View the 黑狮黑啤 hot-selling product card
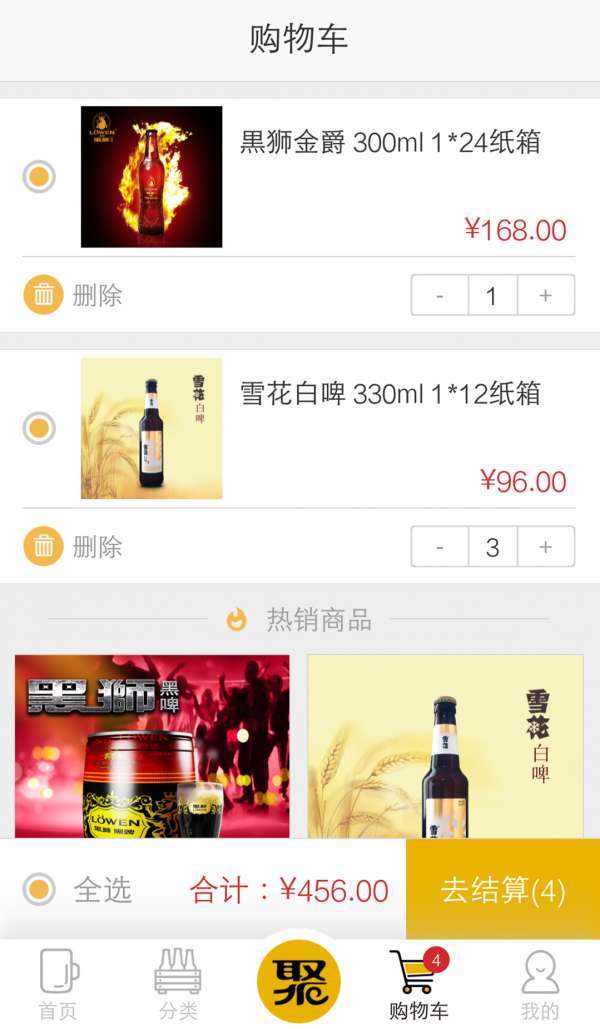Screen dimensions: 600x1029 pyautogui.click(x=152, y=746)
